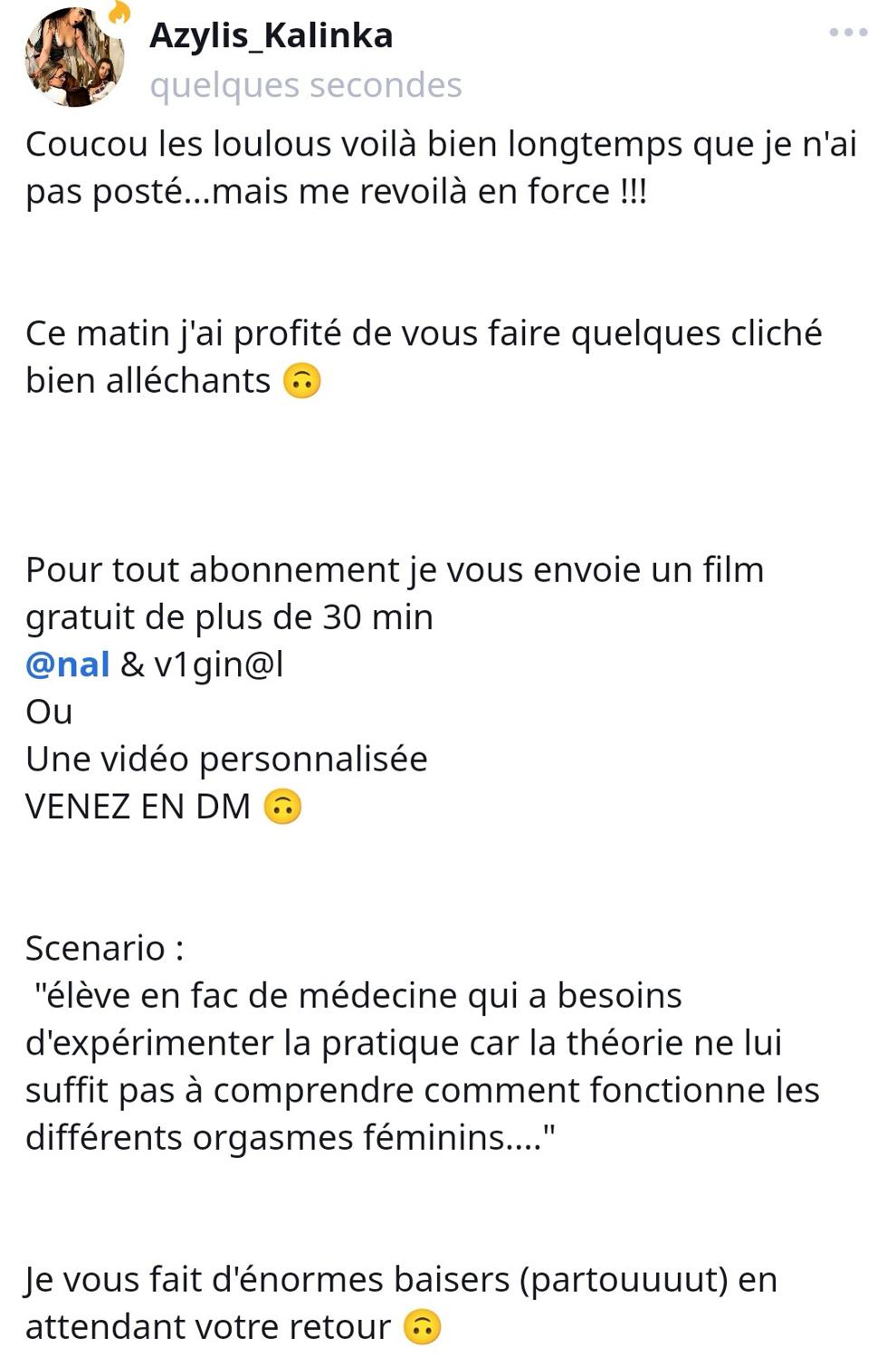
Task: Follow the @nal mention link
Action: [68, 665]
